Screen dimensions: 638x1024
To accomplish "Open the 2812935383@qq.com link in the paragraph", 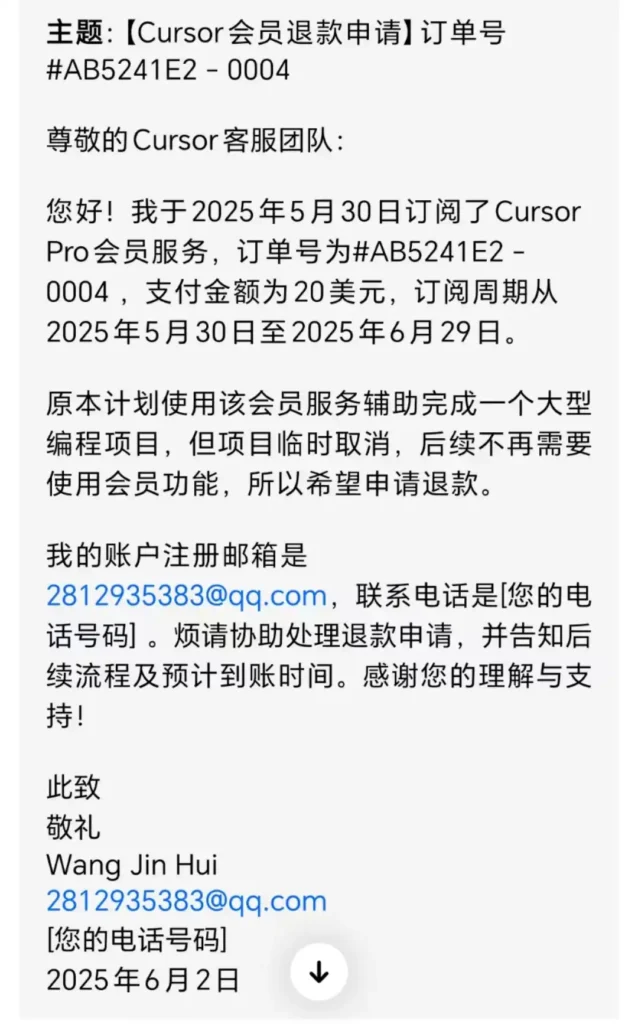I will 186,596.
